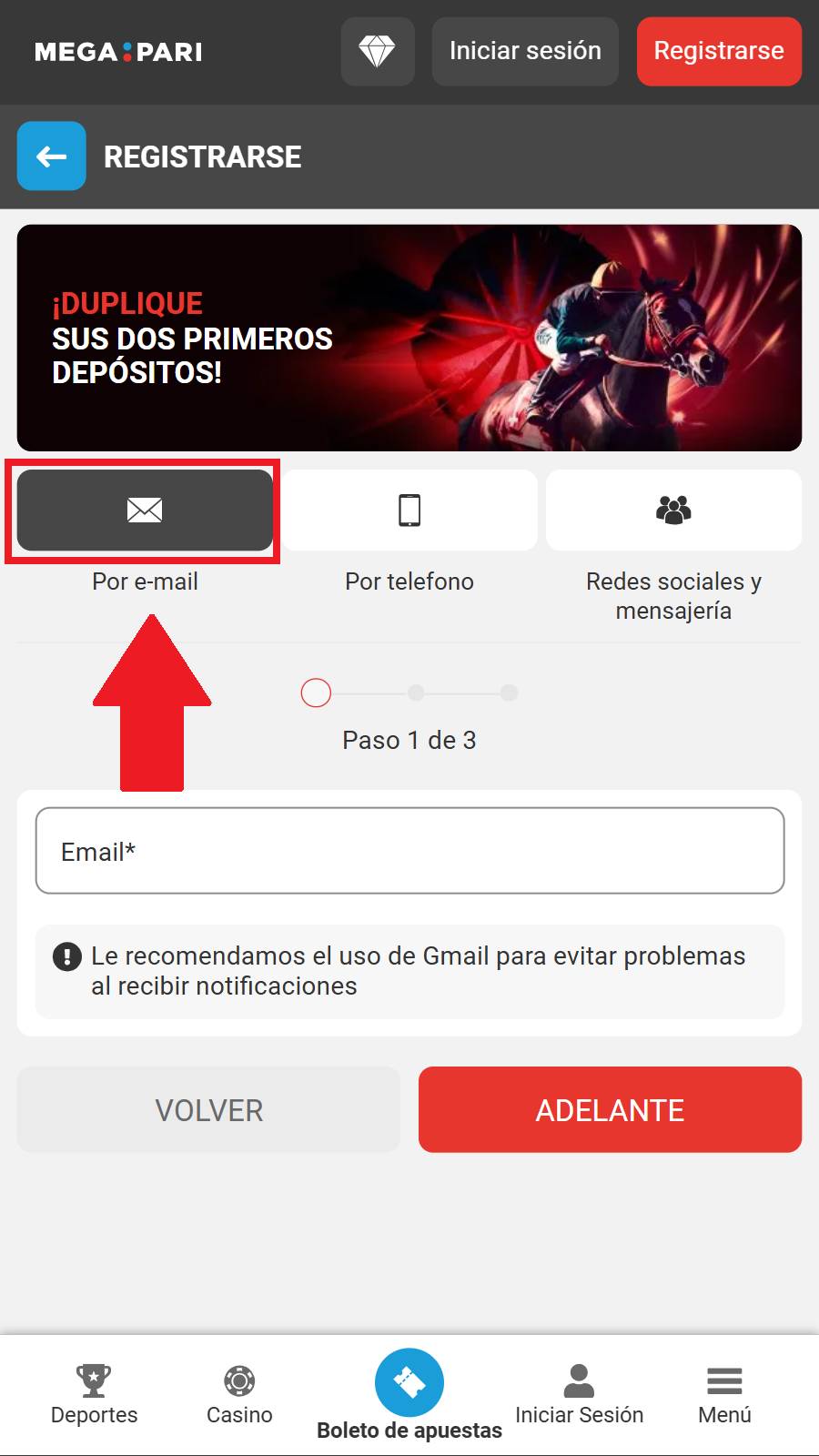Focus the Email input field
This screenshot has width=819, height=1456.
tap(409, 851)
